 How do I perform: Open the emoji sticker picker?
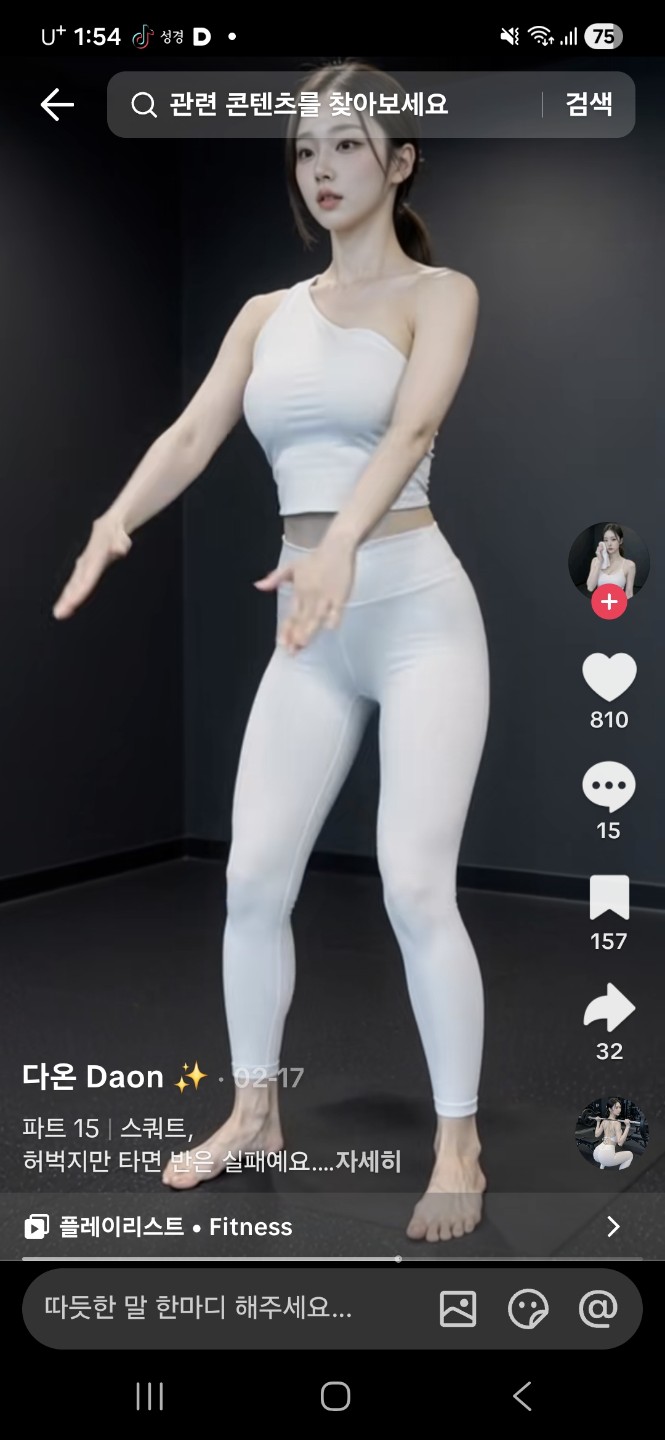pos(528,1308)
